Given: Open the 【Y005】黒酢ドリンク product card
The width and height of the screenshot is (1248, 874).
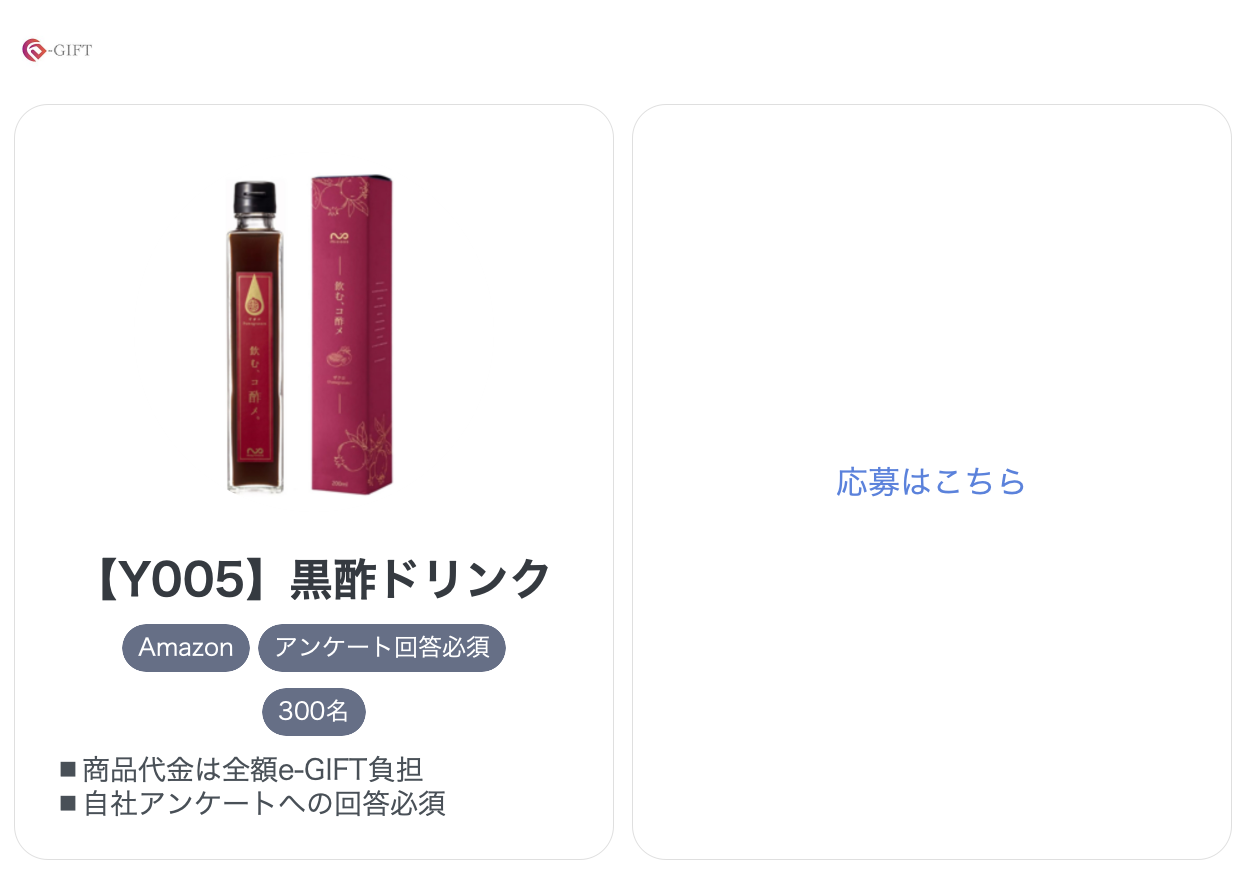Looking at the screenshot, I should 322,579.
